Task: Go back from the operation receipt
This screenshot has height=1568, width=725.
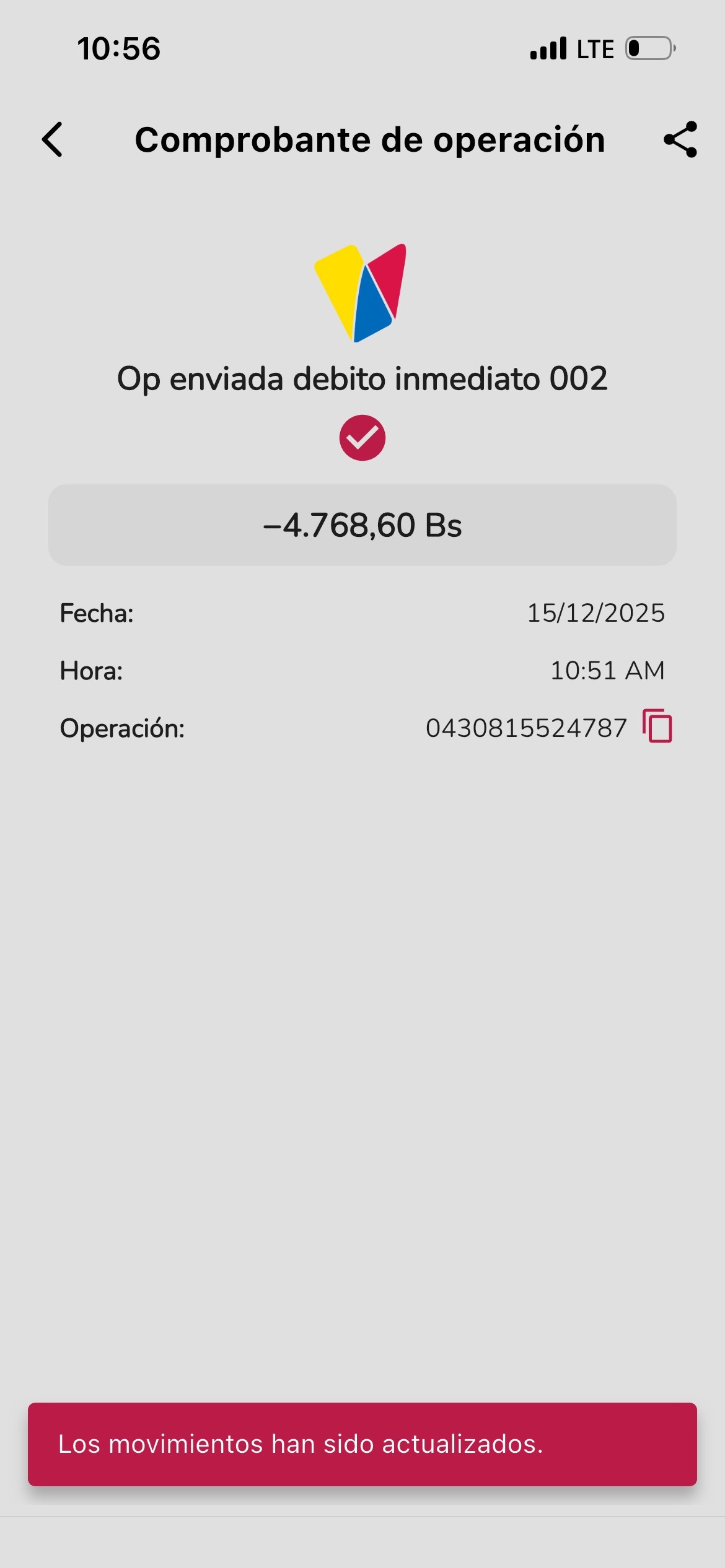Action: (53, 139)
